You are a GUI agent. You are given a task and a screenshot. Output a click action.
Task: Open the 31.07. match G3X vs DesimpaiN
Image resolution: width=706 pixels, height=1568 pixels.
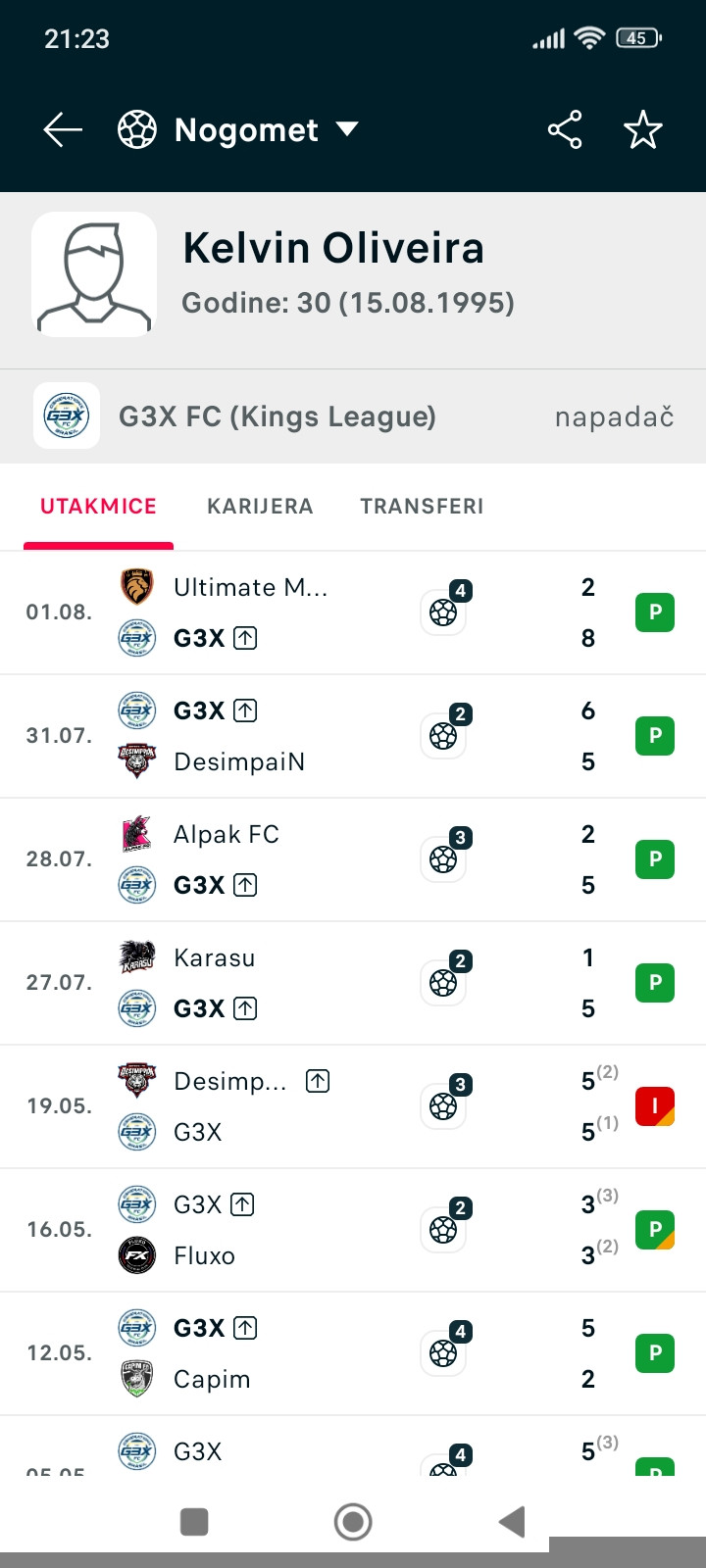pos(353,736)
